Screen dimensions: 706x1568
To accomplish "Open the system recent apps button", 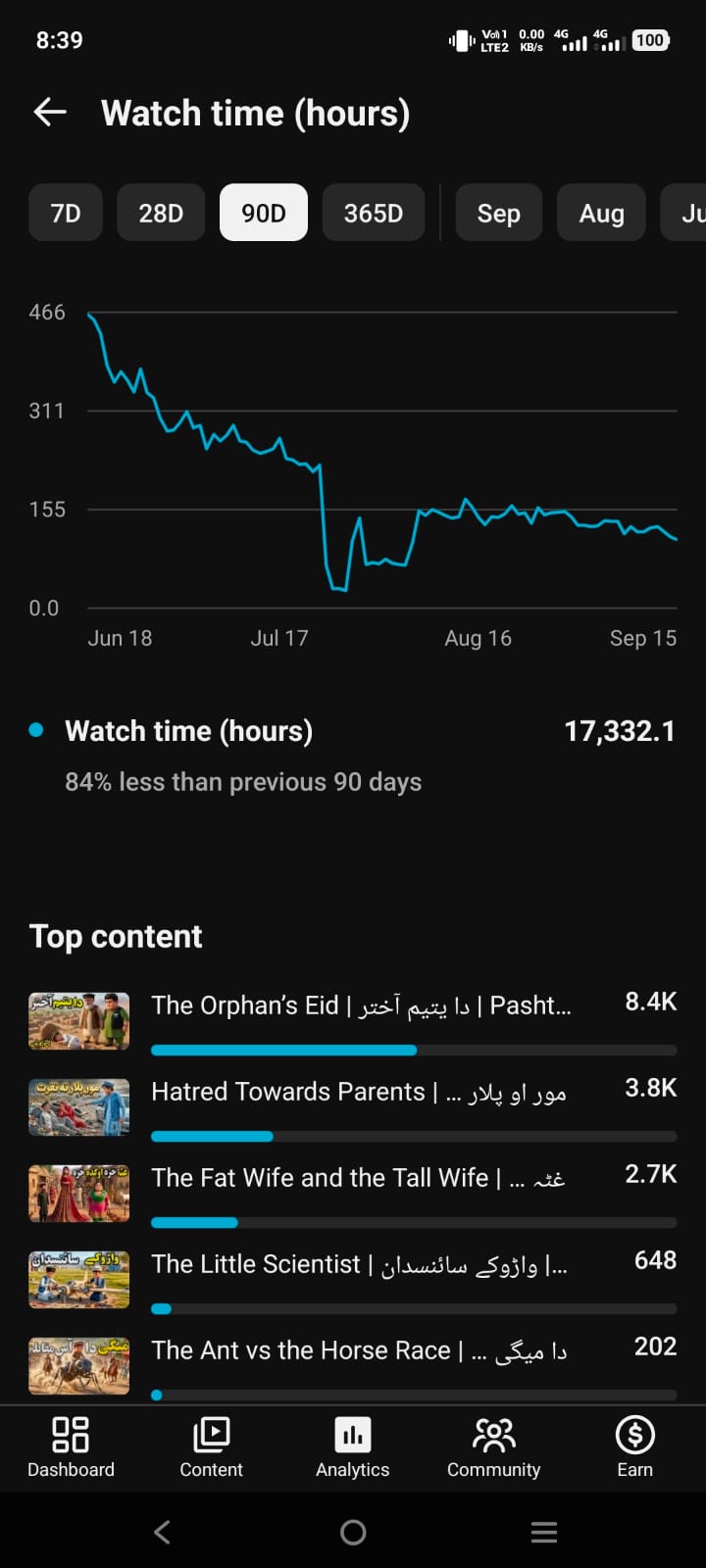I will [x=544, y=1532].
